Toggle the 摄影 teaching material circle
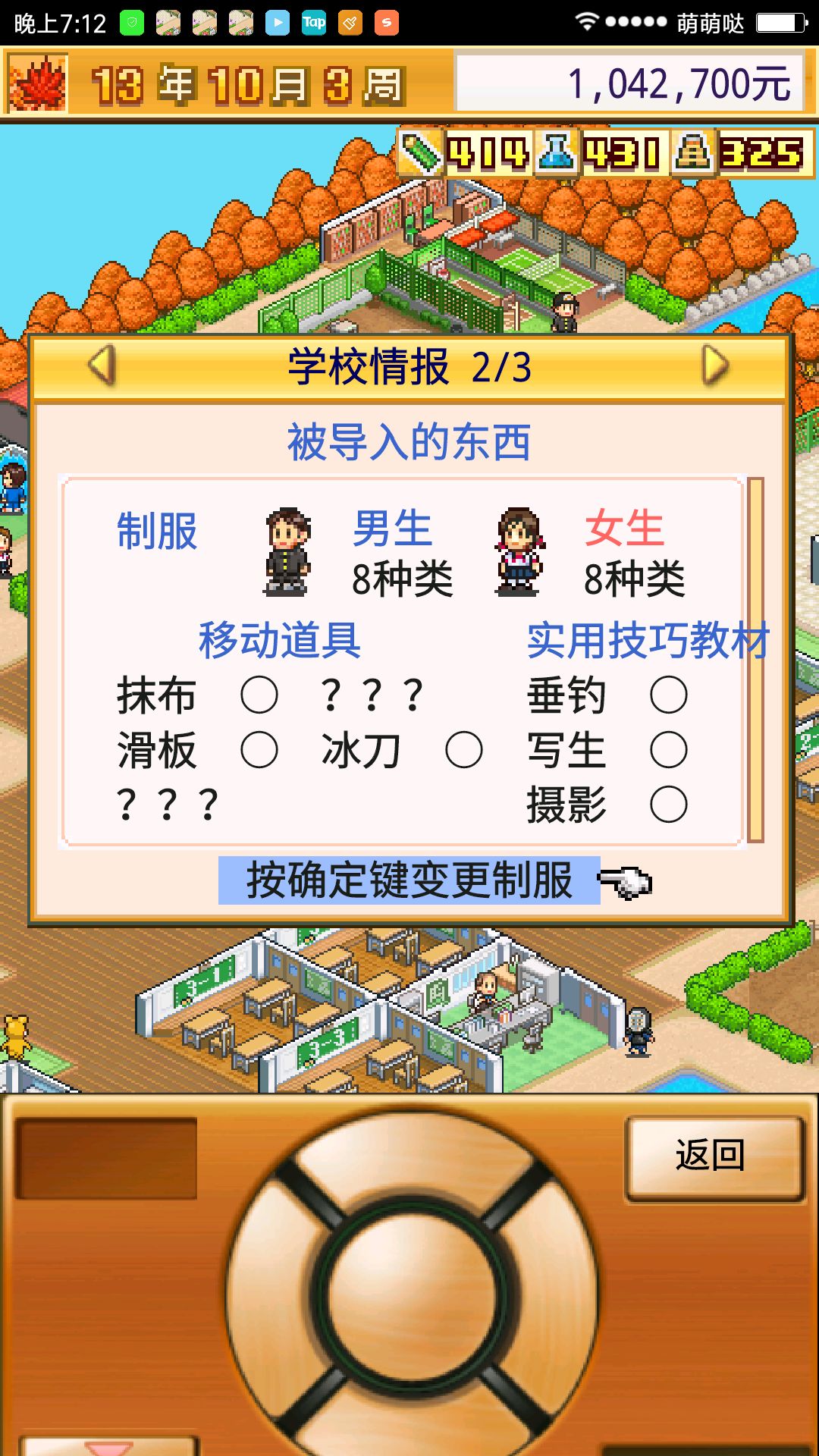 pyautogui.click(x=668, y=804)
